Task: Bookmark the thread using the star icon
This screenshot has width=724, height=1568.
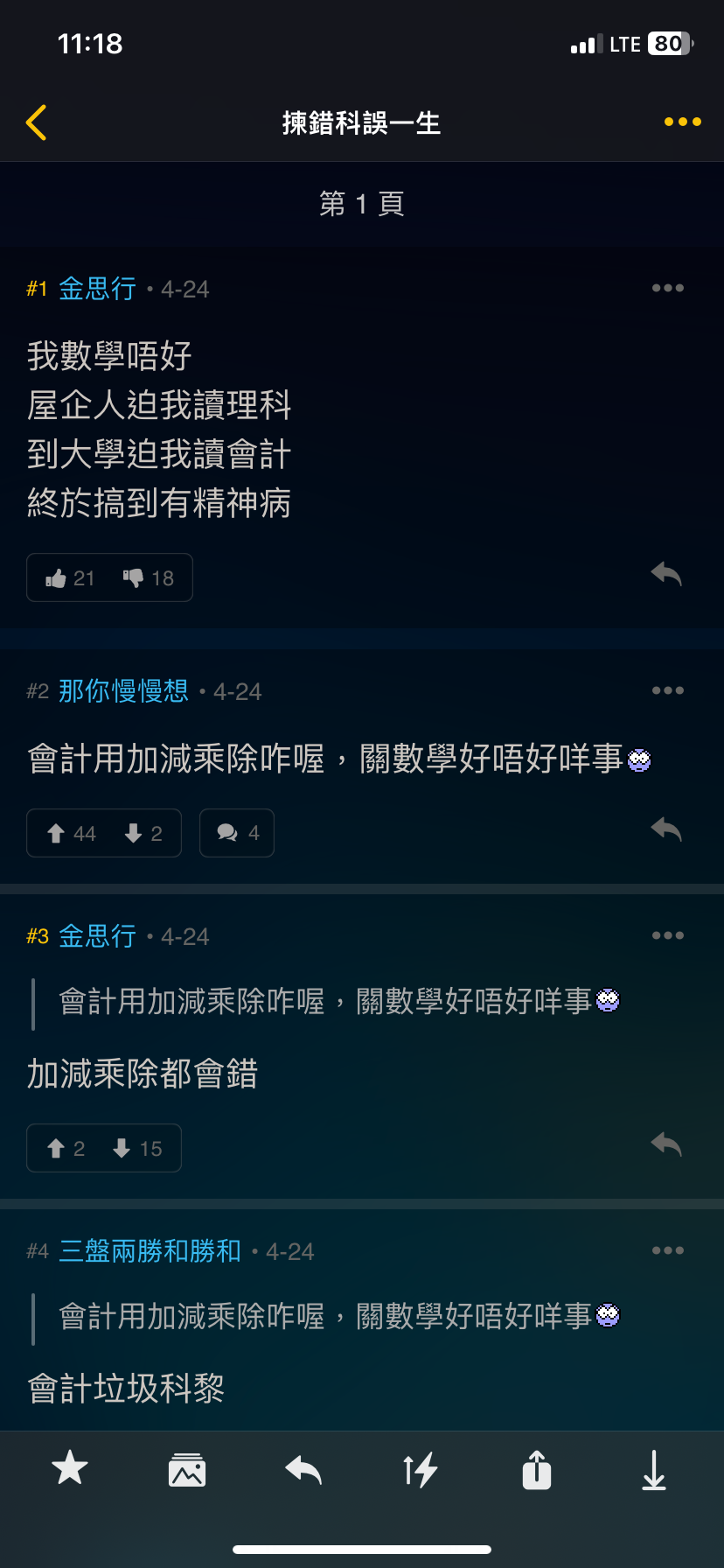Action: pyautogui.click(x=70, y=1470)
